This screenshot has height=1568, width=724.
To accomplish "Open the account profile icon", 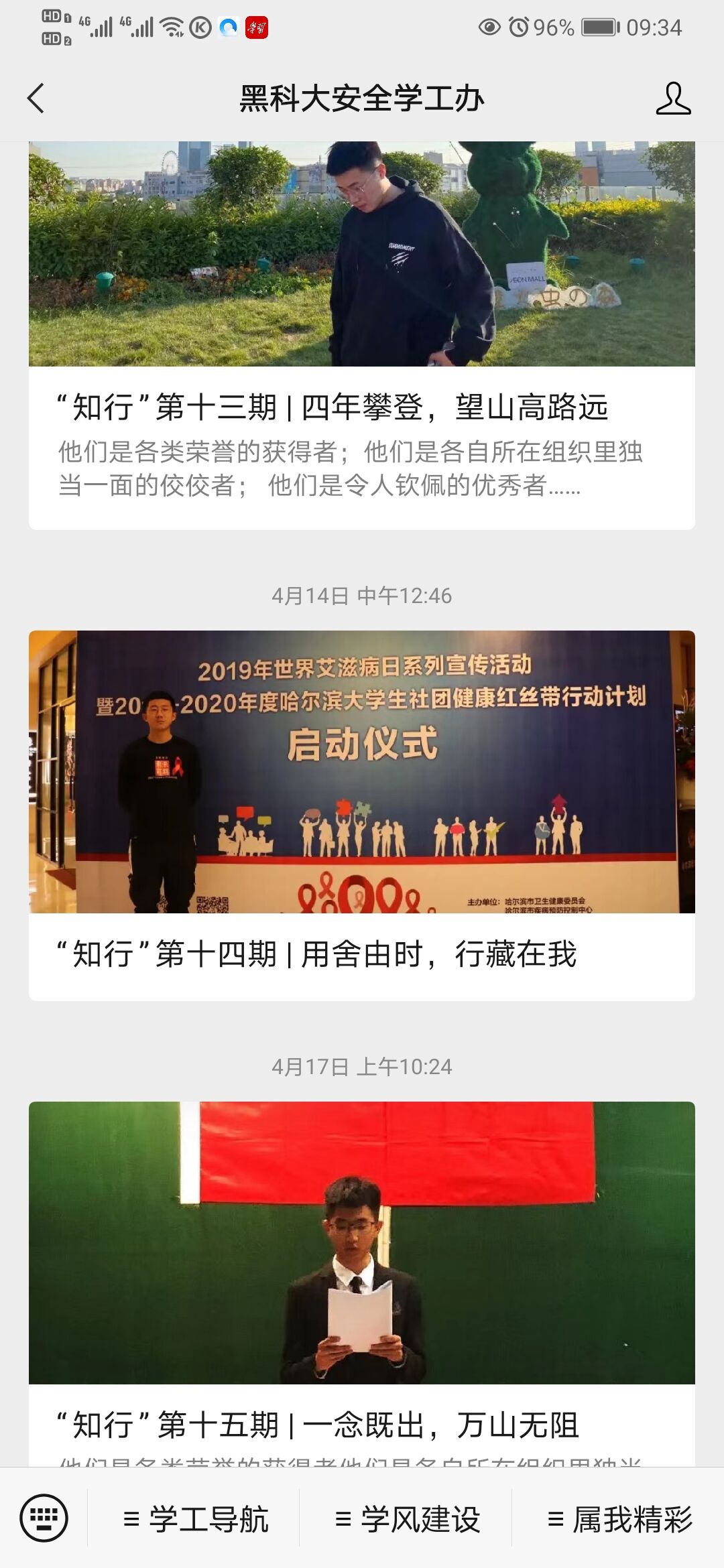I will pyautogui.click(x=672, y=99).
